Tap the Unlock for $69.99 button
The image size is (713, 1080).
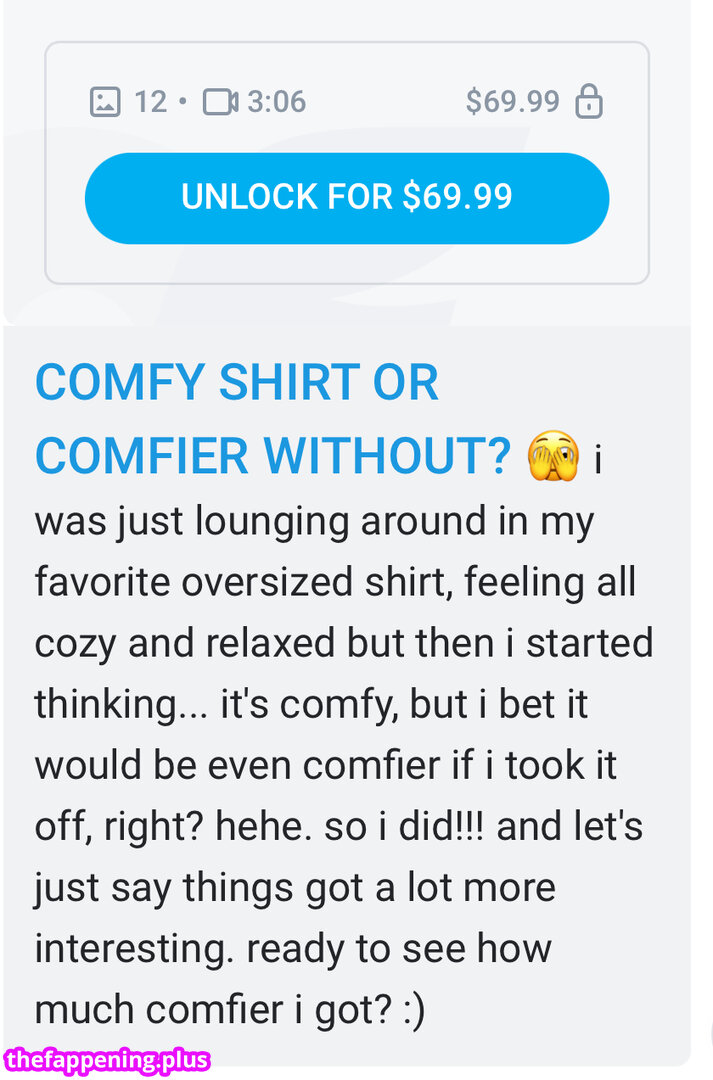tap(346, 197)
